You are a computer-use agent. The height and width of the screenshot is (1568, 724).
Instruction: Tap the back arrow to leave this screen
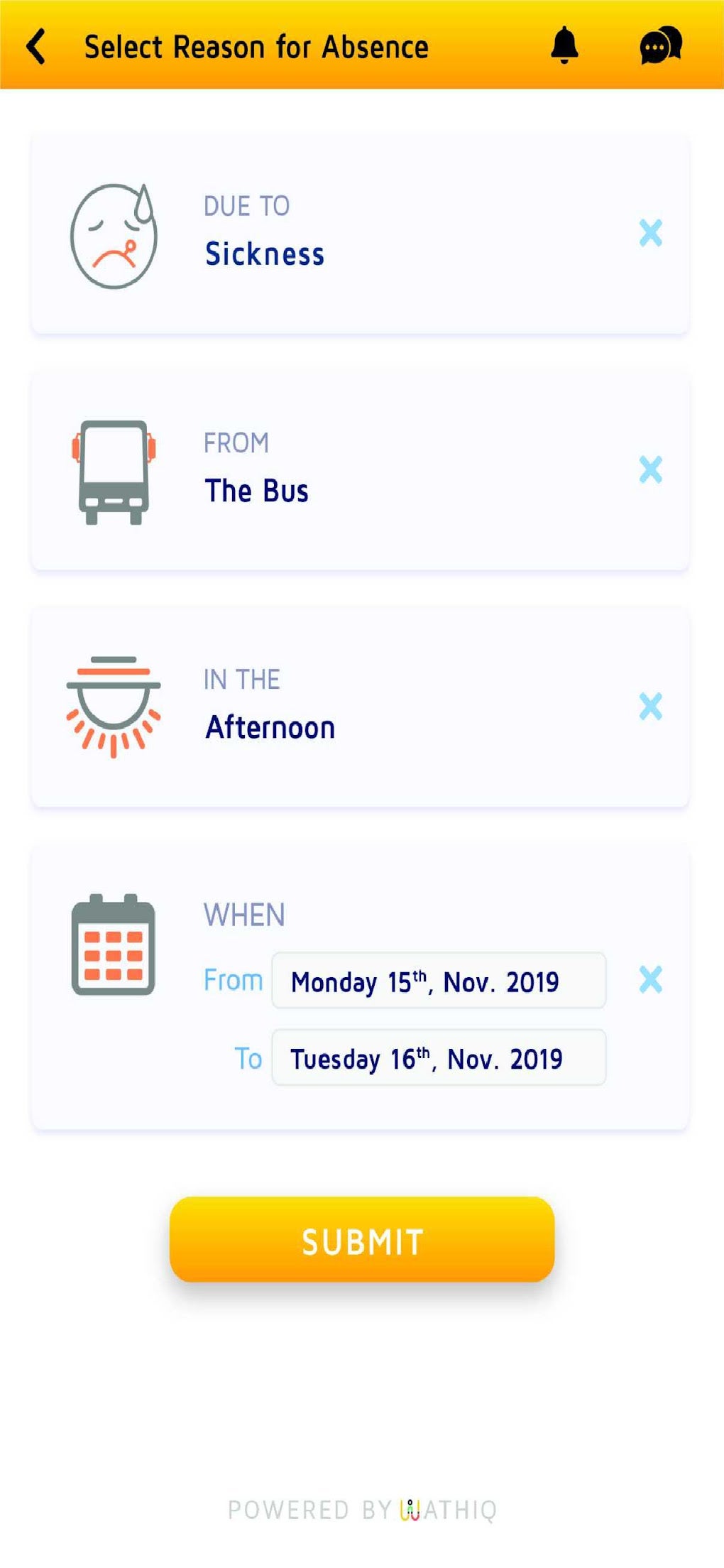pyautogui.click(x=37, y=45)
